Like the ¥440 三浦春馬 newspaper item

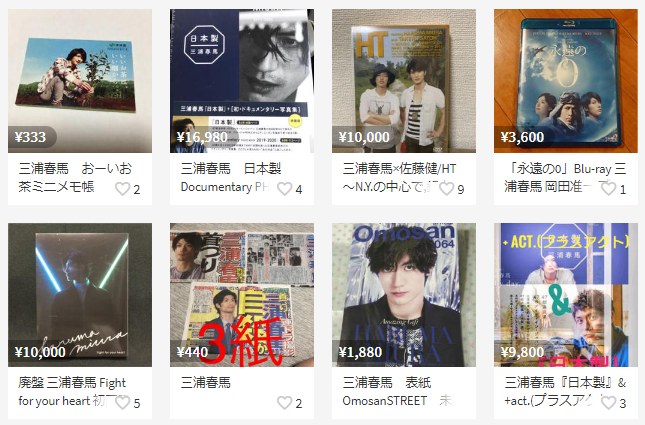point(285,403)
